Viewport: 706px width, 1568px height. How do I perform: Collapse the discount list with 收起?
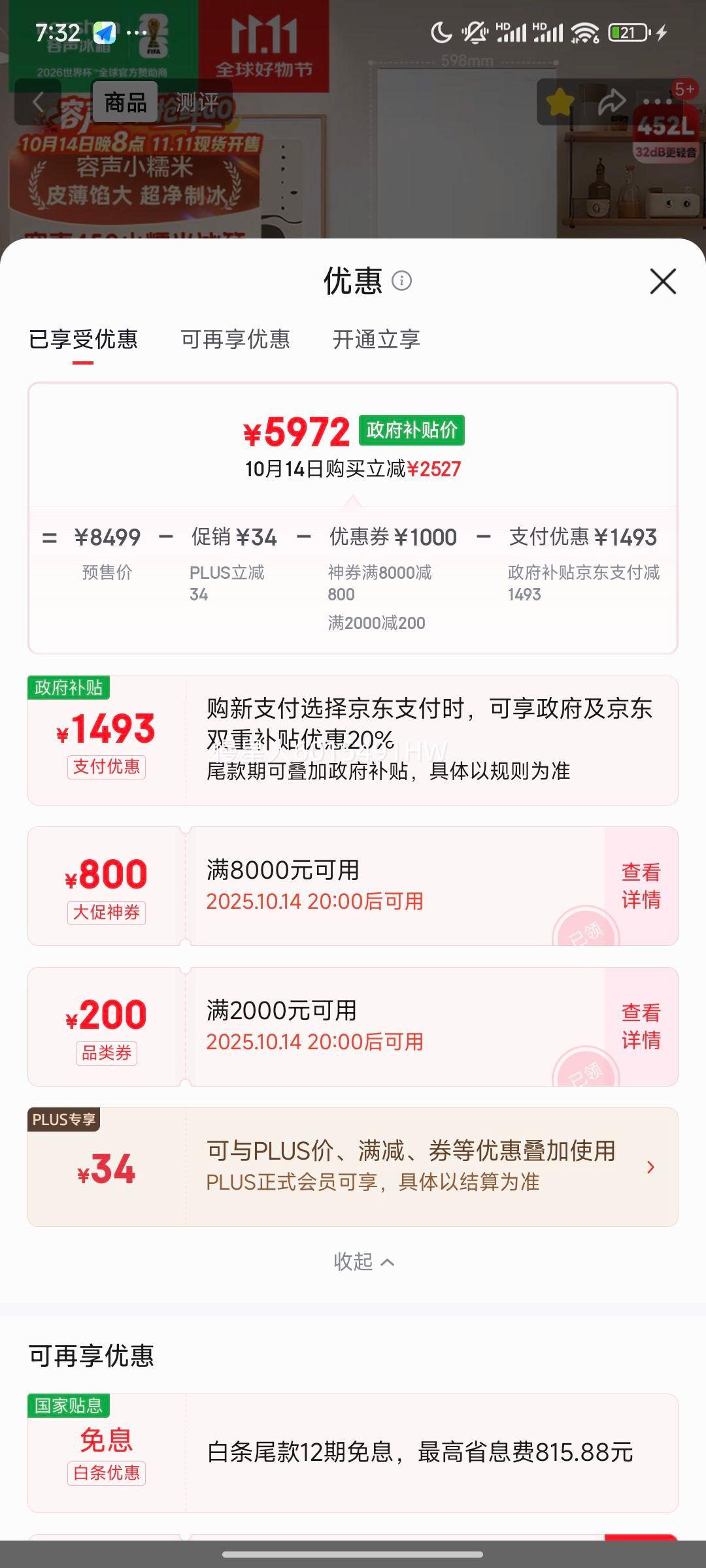[x=363, y=1262]
